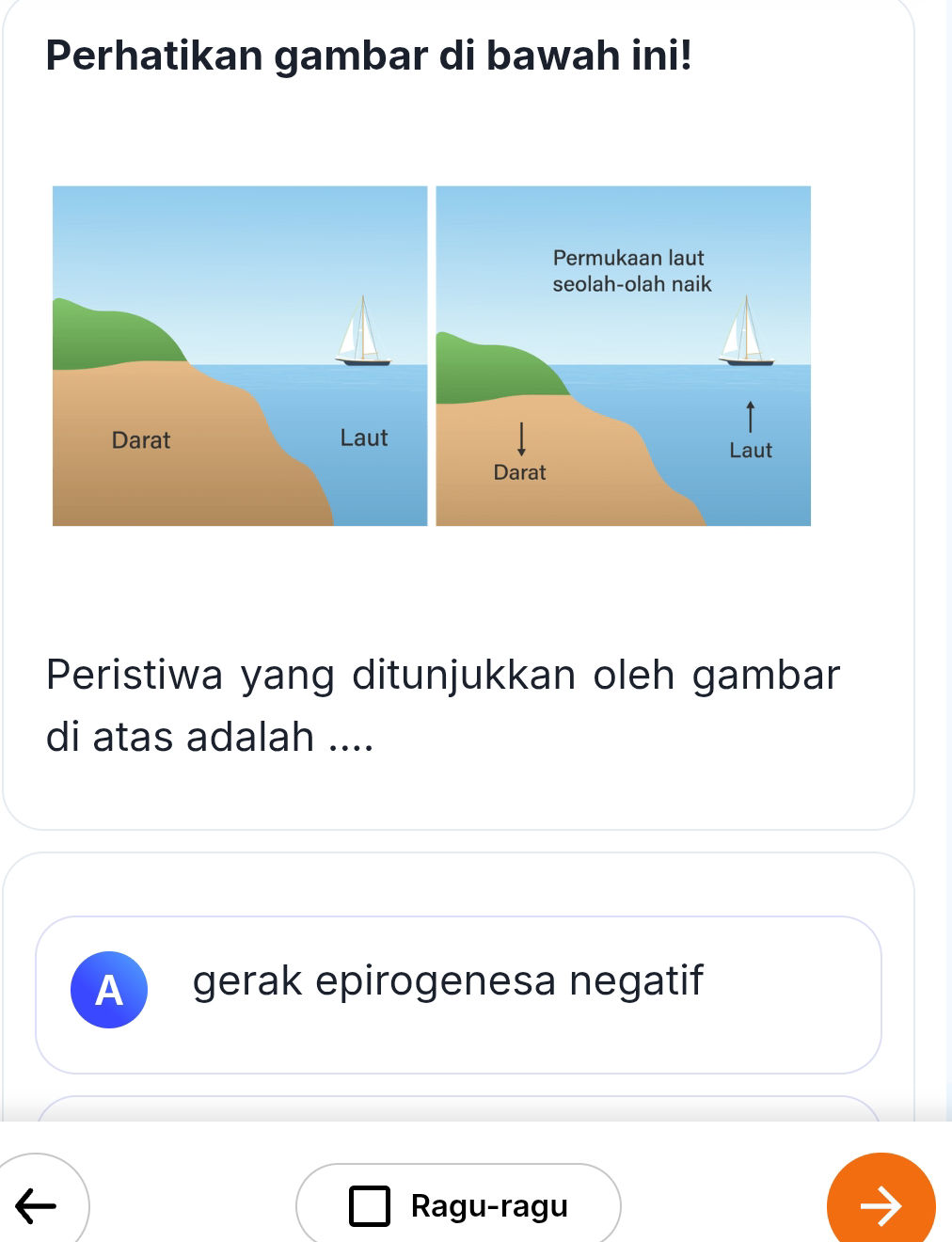Click the 'Perhatikan gambar di bawah ini!' heading
Screen dimensions: 952x1242
click(x=369, y=56)
